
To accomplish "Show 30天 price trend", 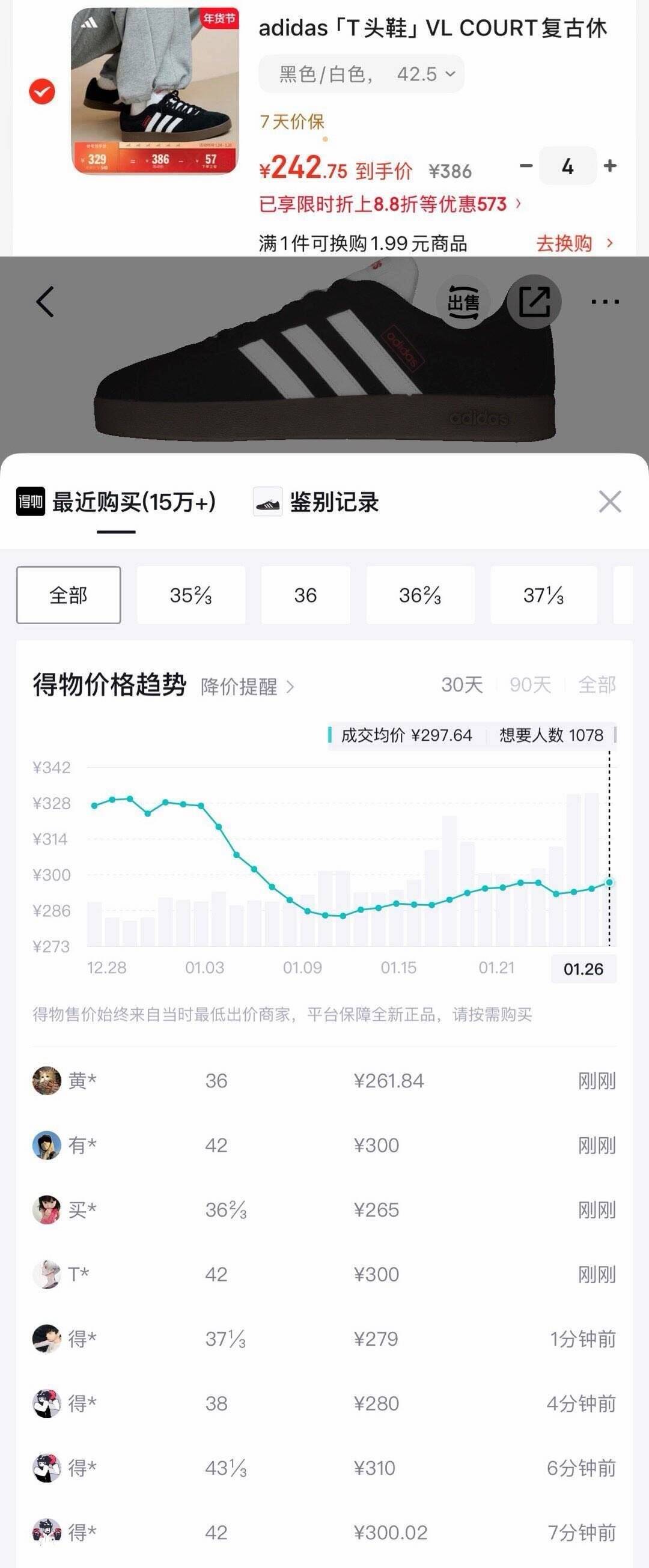I will tap(462, 685).
